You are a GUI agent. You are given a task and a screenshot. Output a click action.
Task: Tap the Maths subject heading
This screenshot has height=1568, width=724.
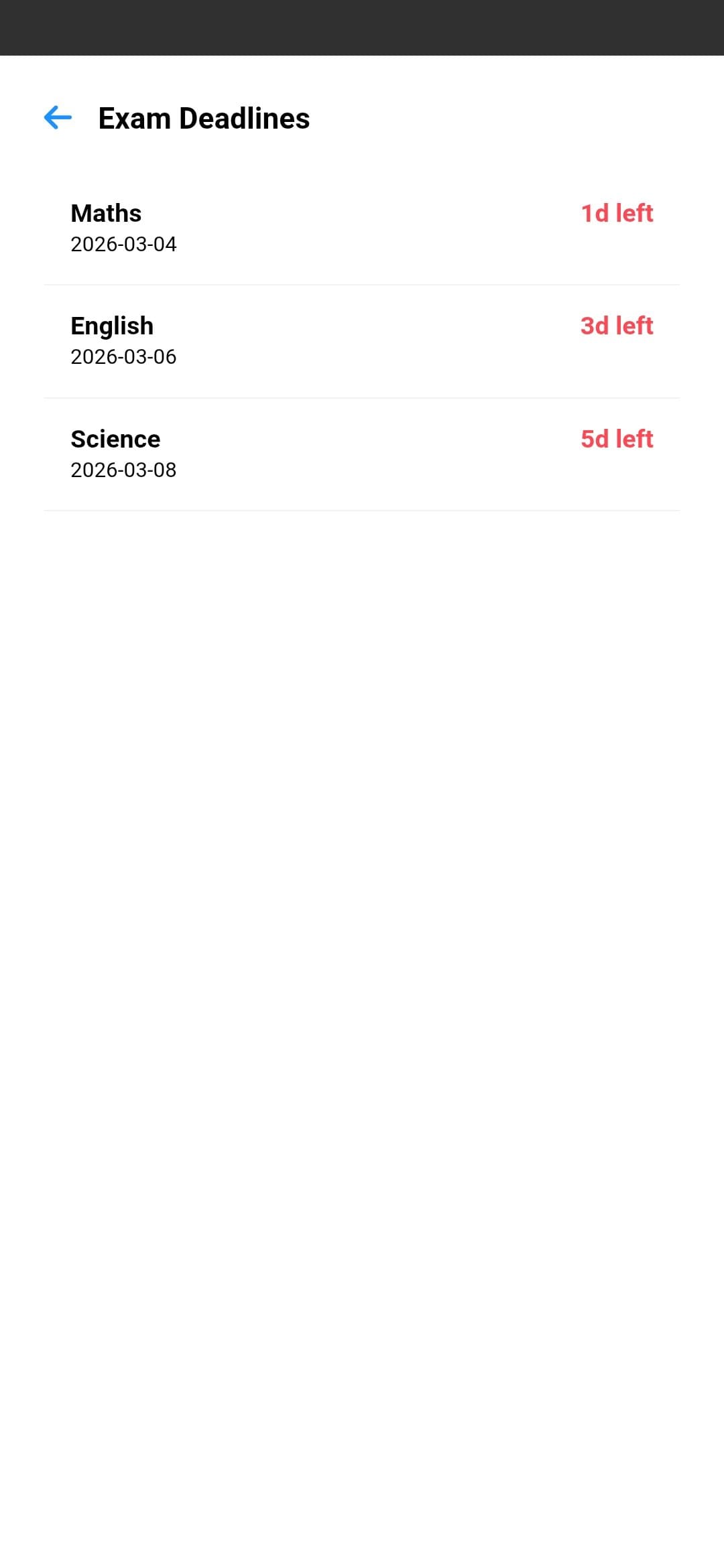click(x=105, y=213)
